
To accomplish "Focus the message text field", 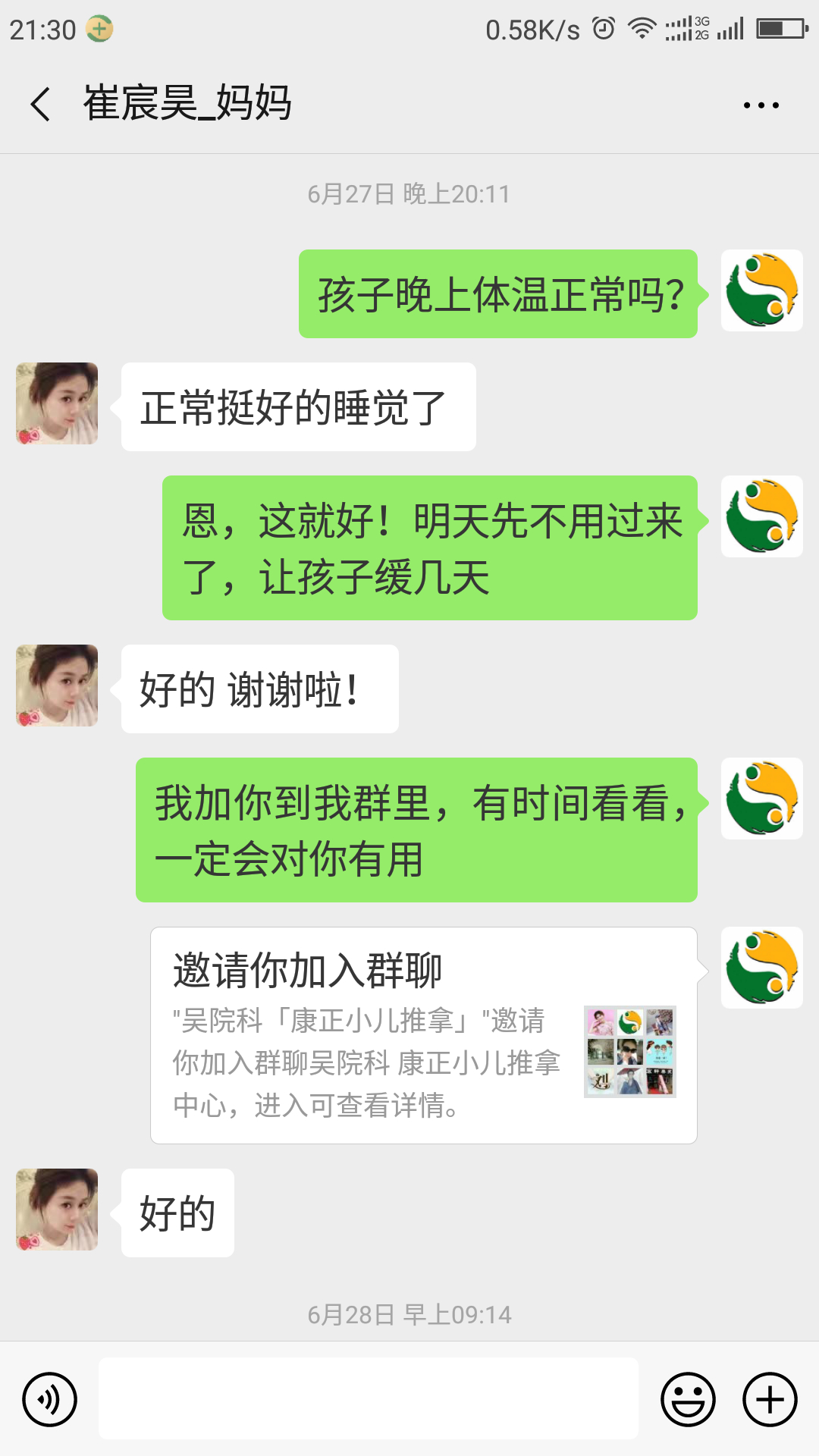I will 369,1399.
